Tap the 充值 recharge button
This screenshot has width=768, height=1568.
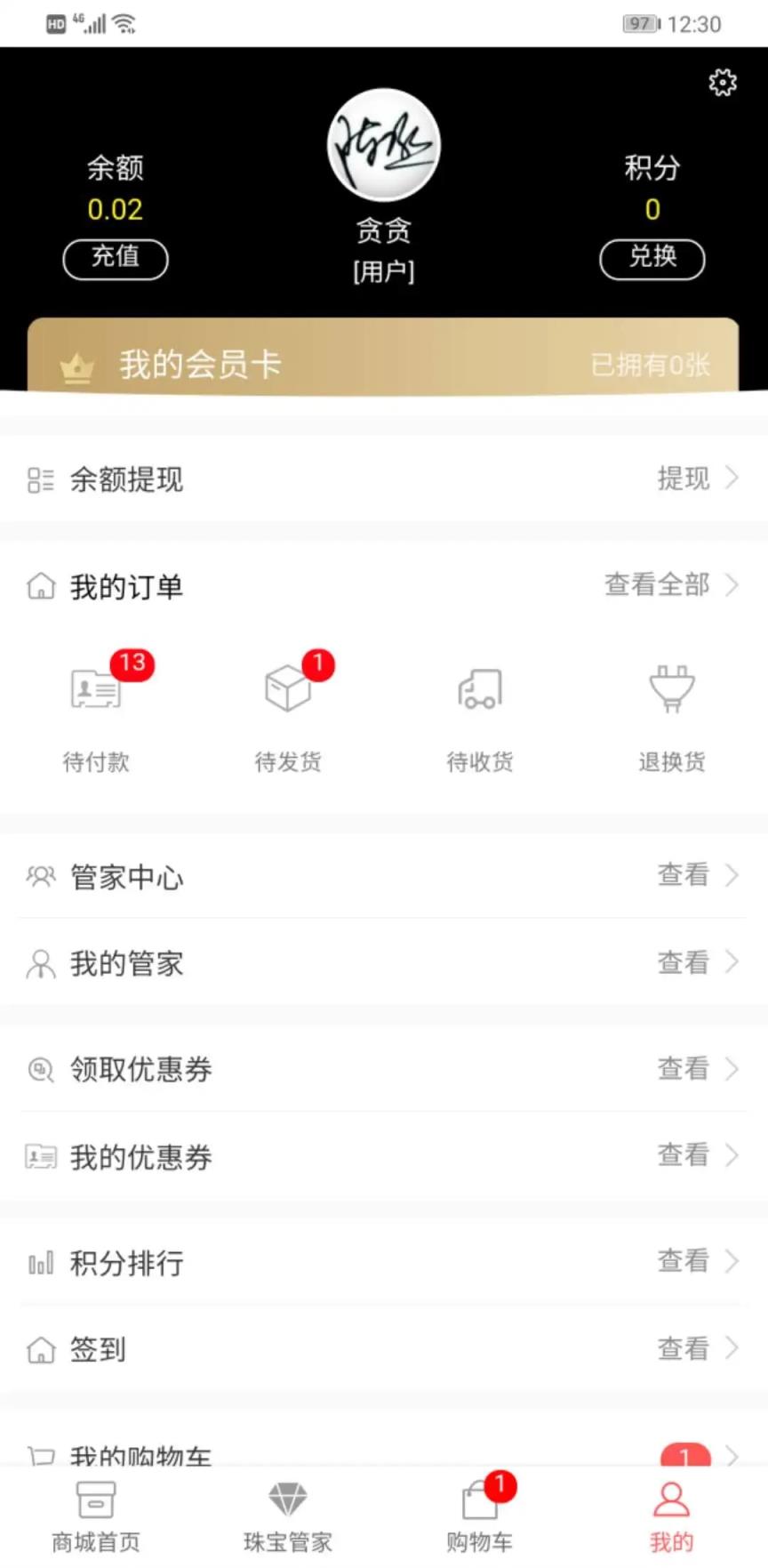pyautogui.click(x=116, y=260)
